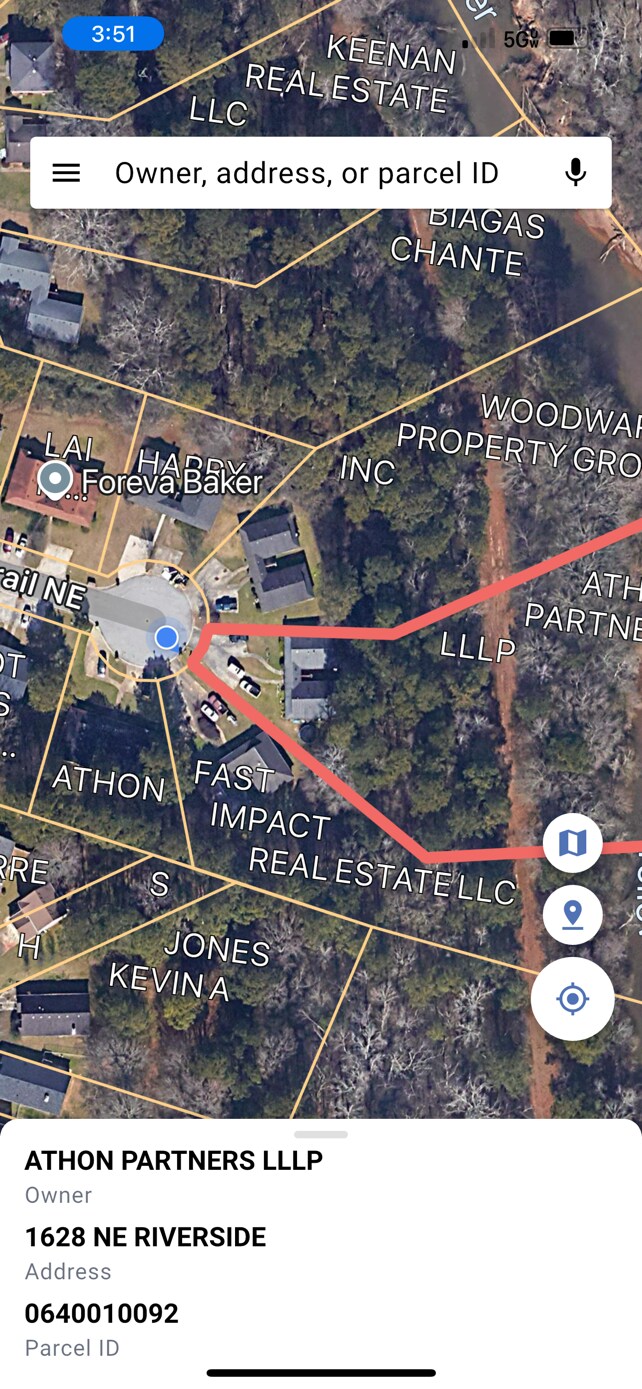Open the Foreva Baker place marker
The width and height of the screenshot is (642, 1389).
click(x=54, y=478)
